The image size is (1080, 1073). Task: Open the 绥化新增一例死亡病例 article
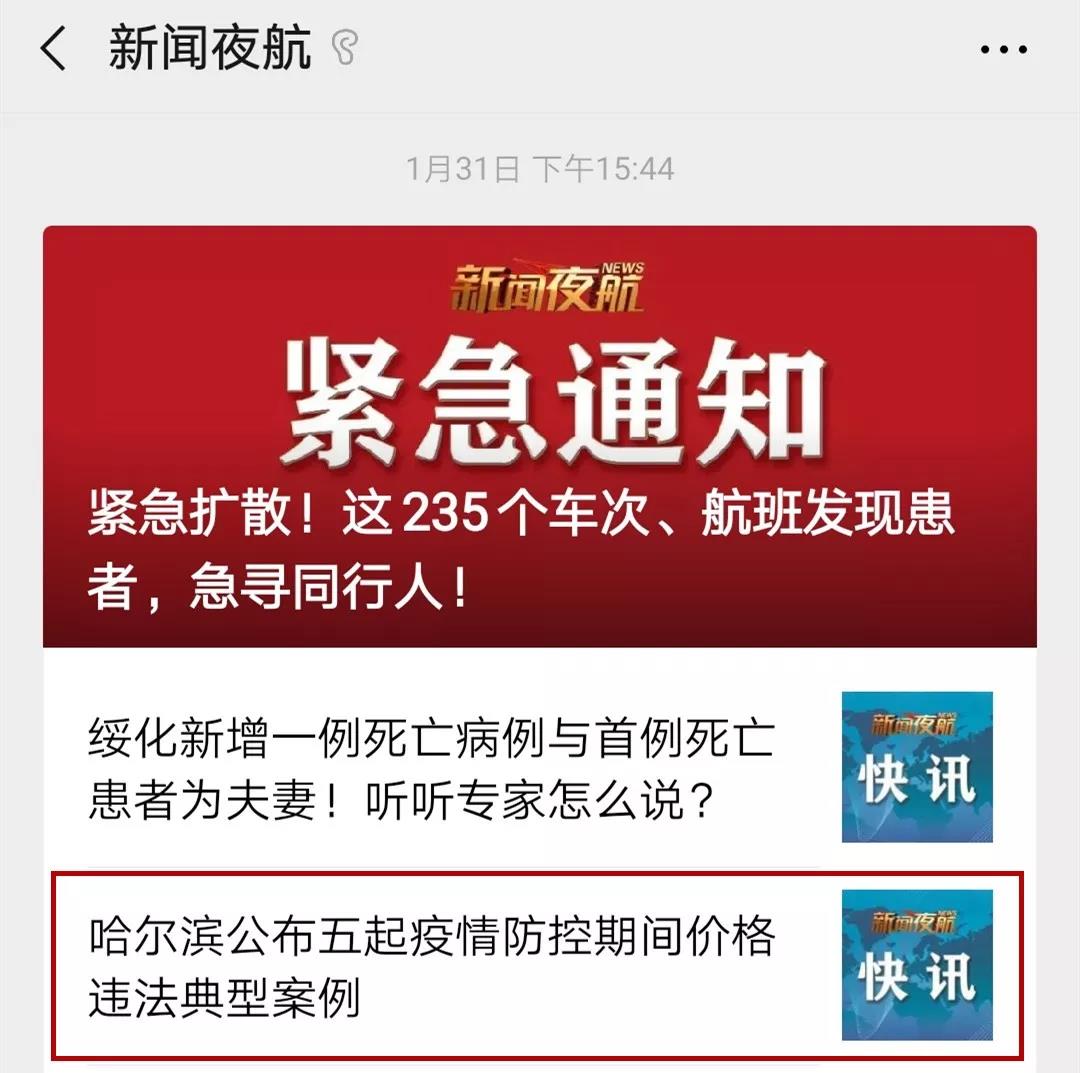click(x=432, y=767)
